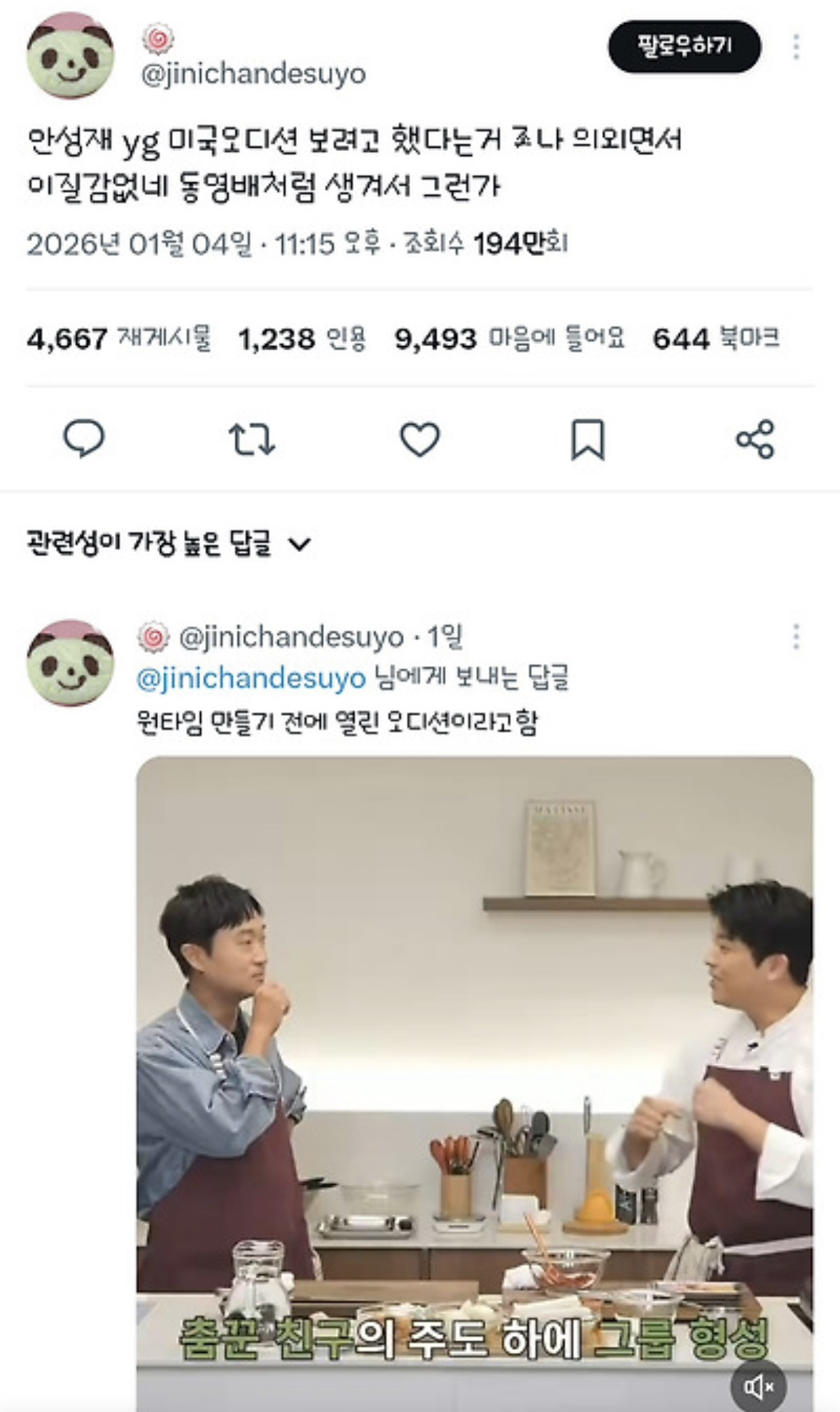Image resolution: width=840 pixels, height=1412 pixels.
Task: View 1,238 인용 quotes list
Action: (302, 338)
